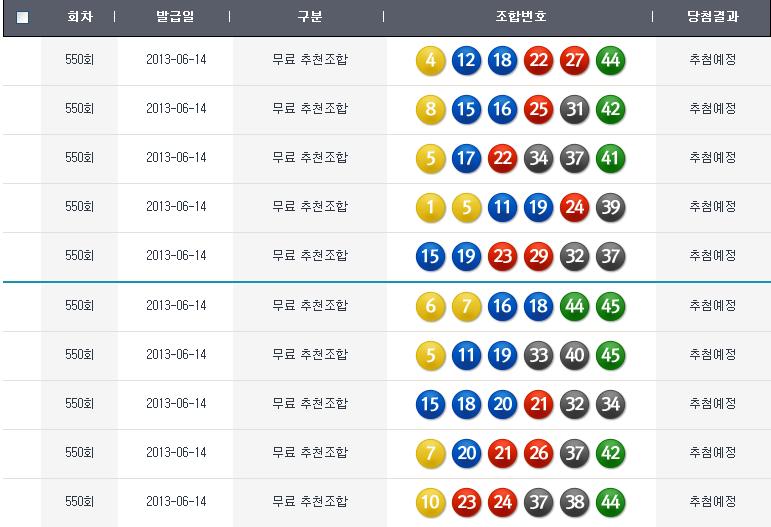Toggle the select-all checkbox in table header
Viewport: 771px width, 527px height.
click(23, 17)
